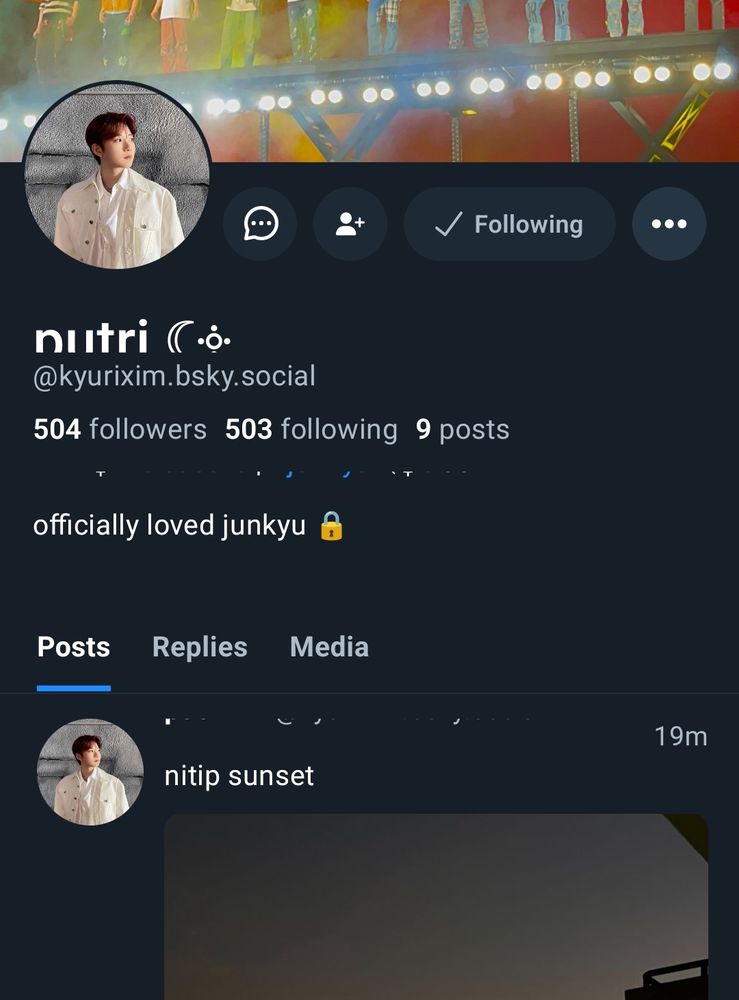The image size is (739, 1000).
Task: Switch to the Posts tab
Action: click(x=74, y=647)
